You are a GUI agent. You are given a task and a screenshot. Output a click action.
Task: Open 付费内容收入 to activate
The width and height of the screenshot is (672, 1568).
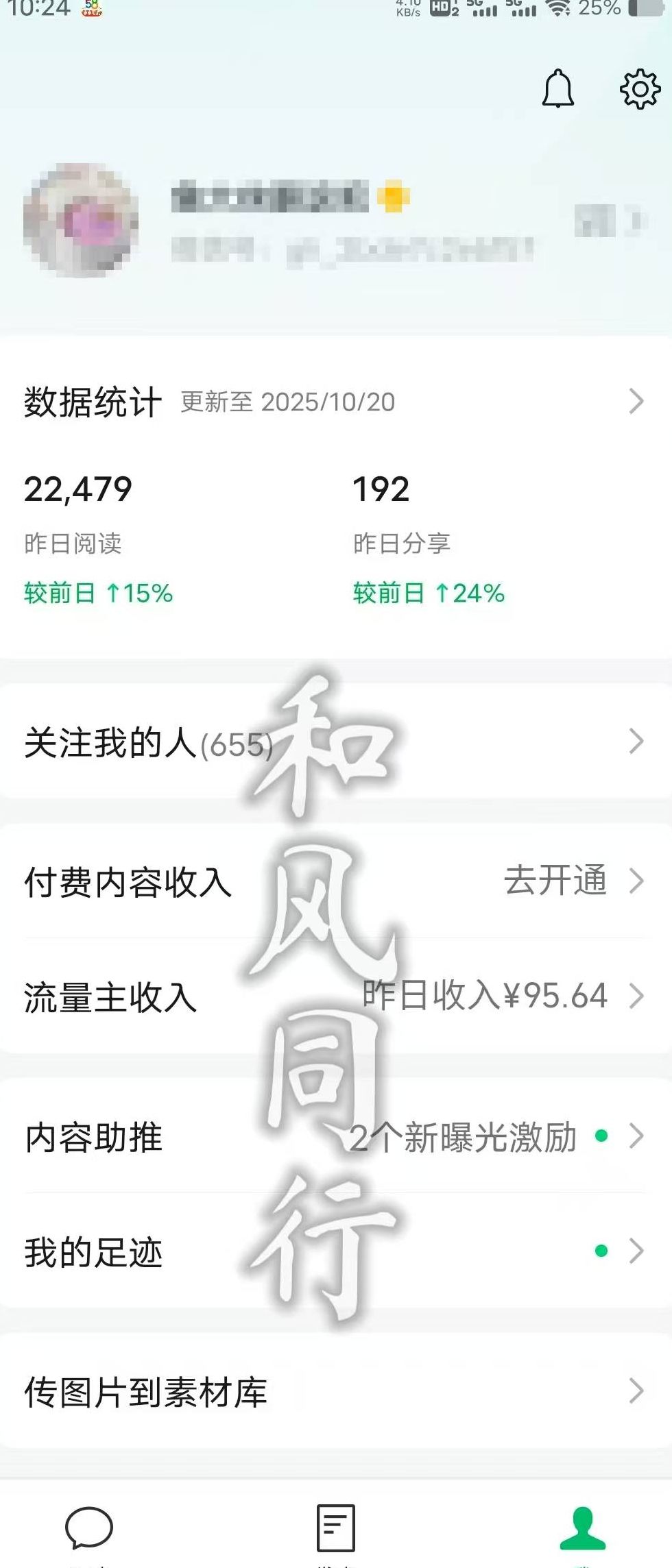pyautogui.click(x=335, y=881)
